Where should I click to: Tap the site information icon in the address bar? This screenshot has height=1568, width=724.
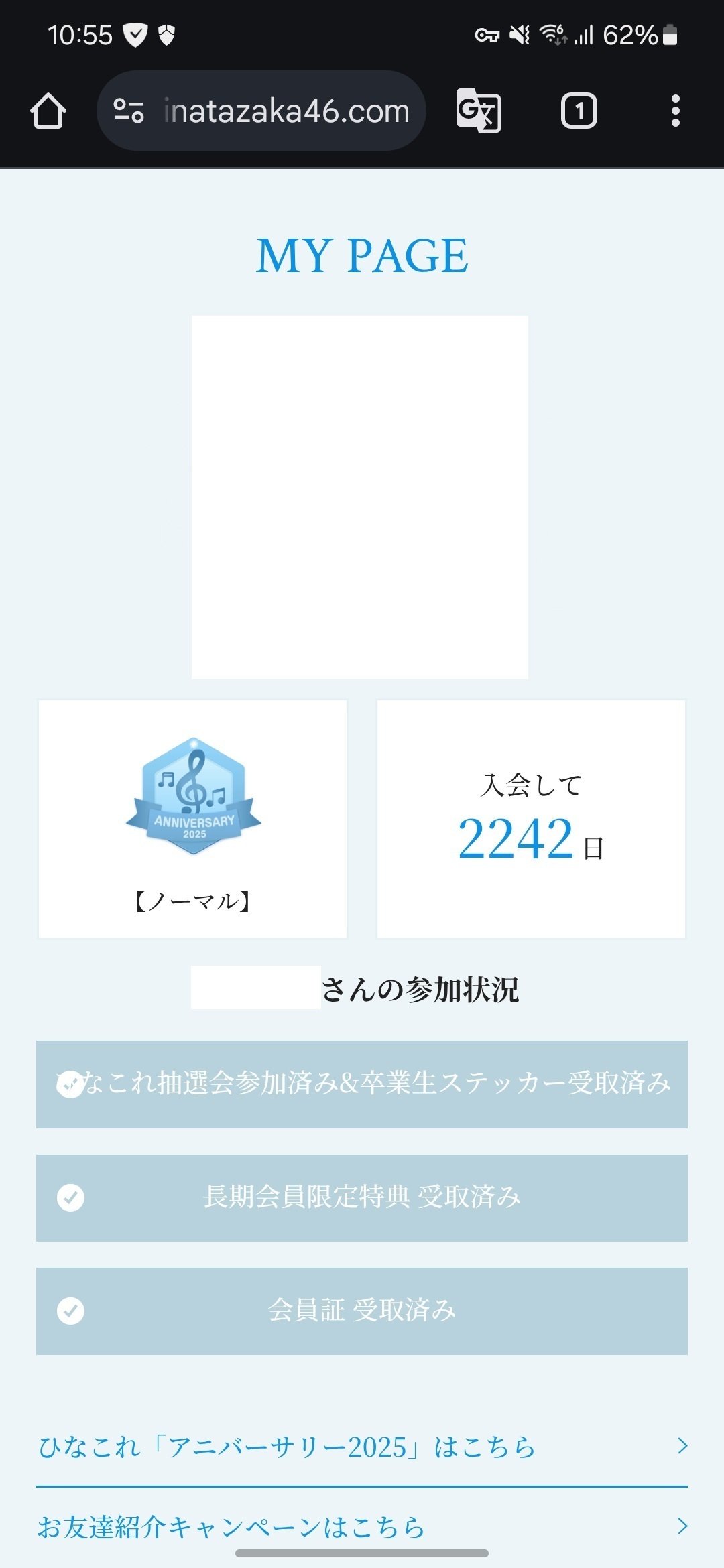coord(129,111)
